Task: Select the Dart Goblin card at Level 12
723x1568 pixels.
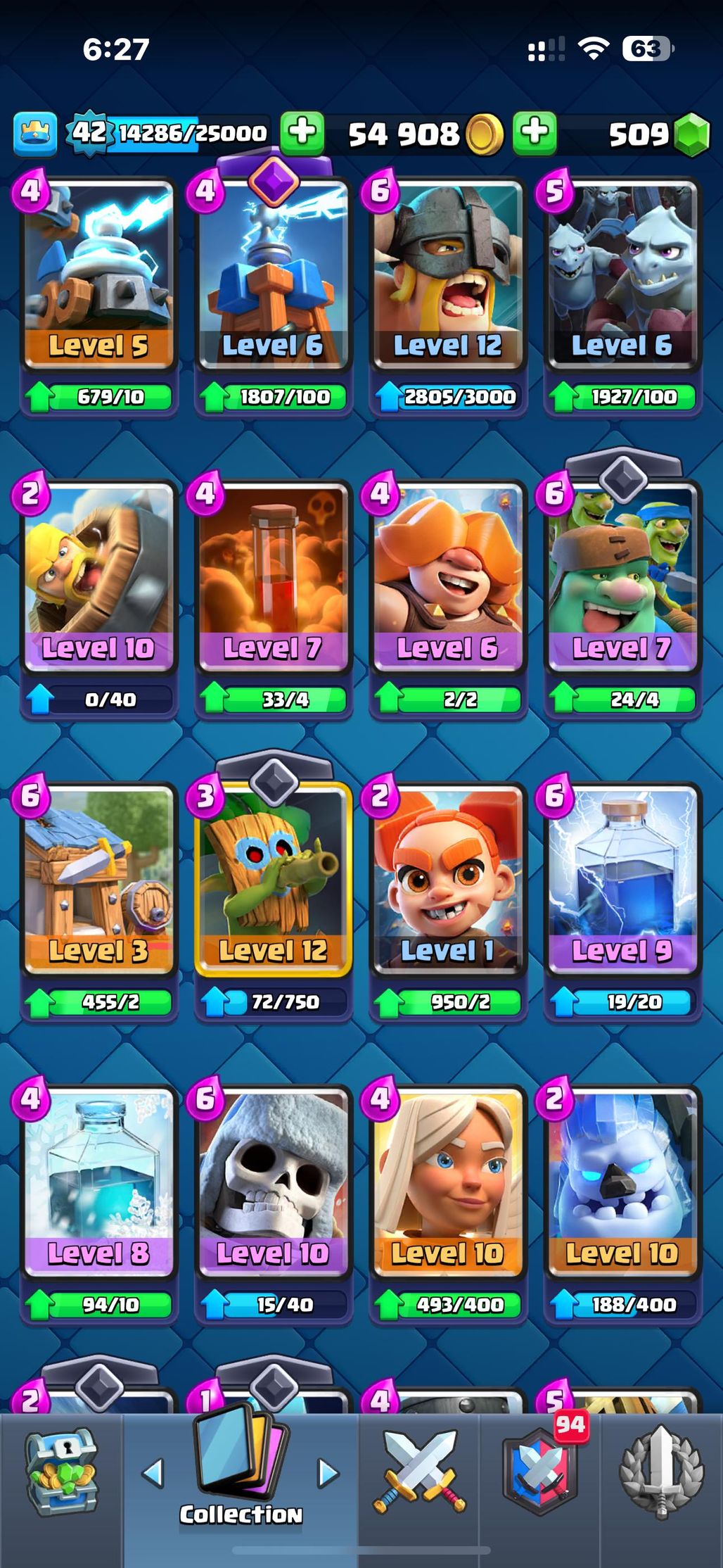Action: click(273, 880)
